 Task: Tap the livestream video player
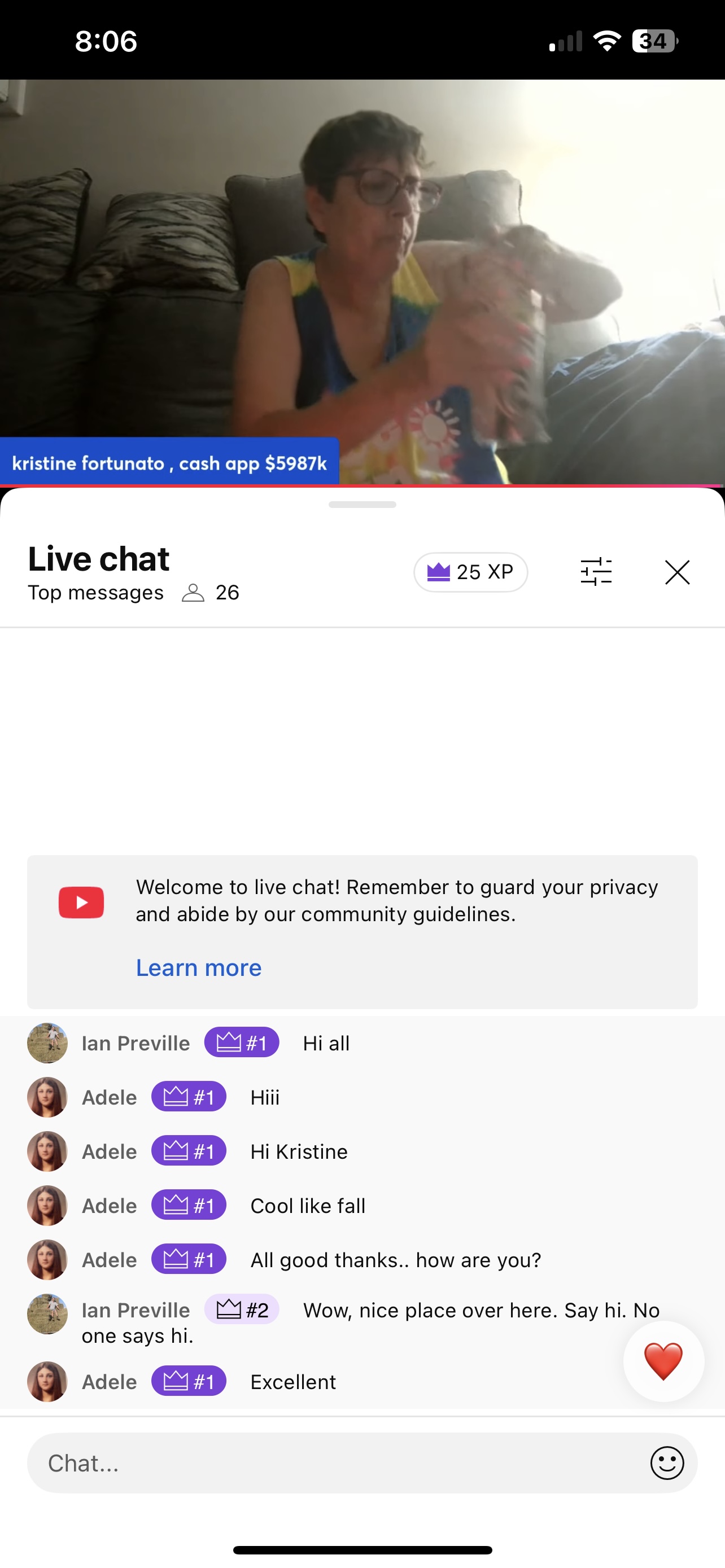pos(362,280)
